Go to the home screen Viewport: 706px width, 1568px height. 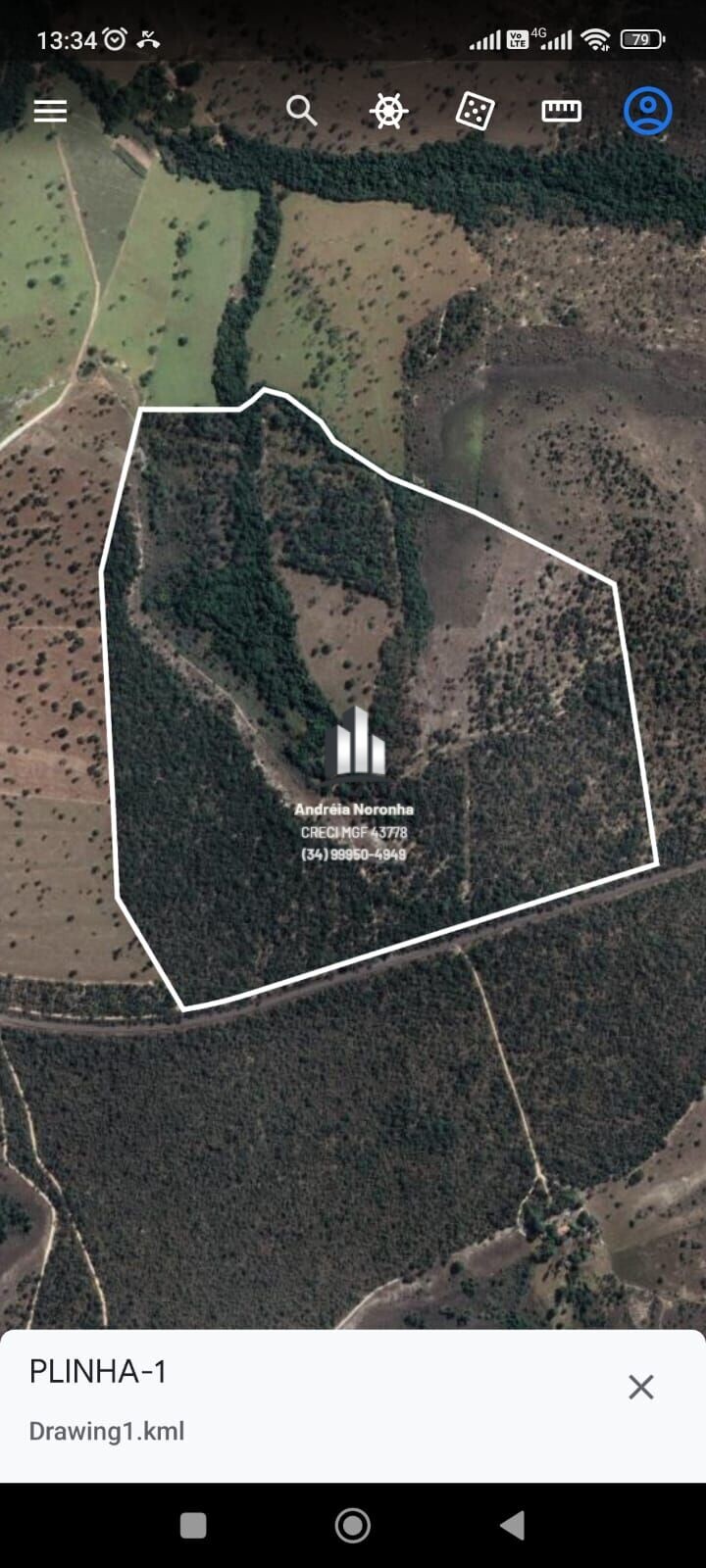pyautogui.click(x=353, y=1525)
